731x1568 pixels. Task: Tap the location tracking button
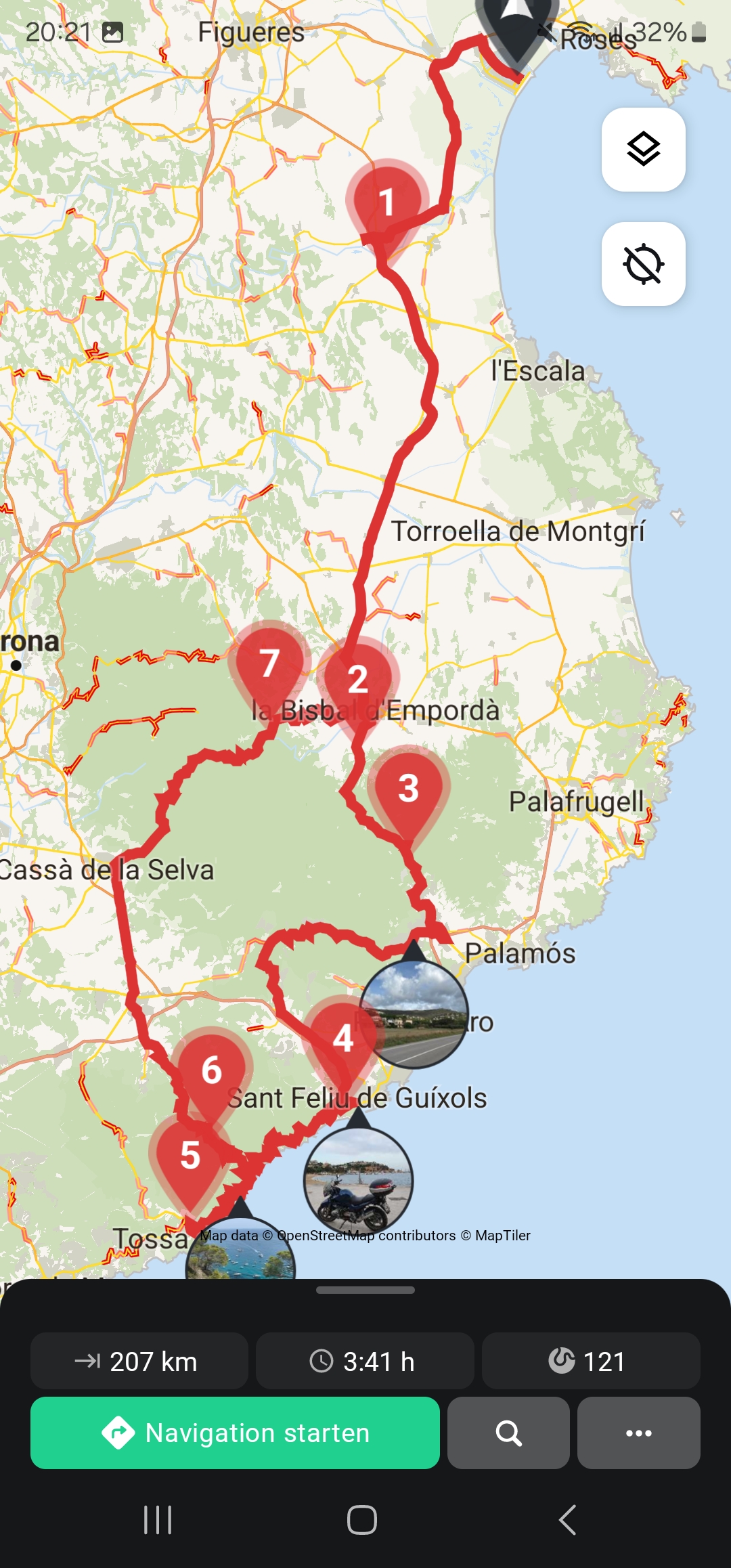point(643,264)
